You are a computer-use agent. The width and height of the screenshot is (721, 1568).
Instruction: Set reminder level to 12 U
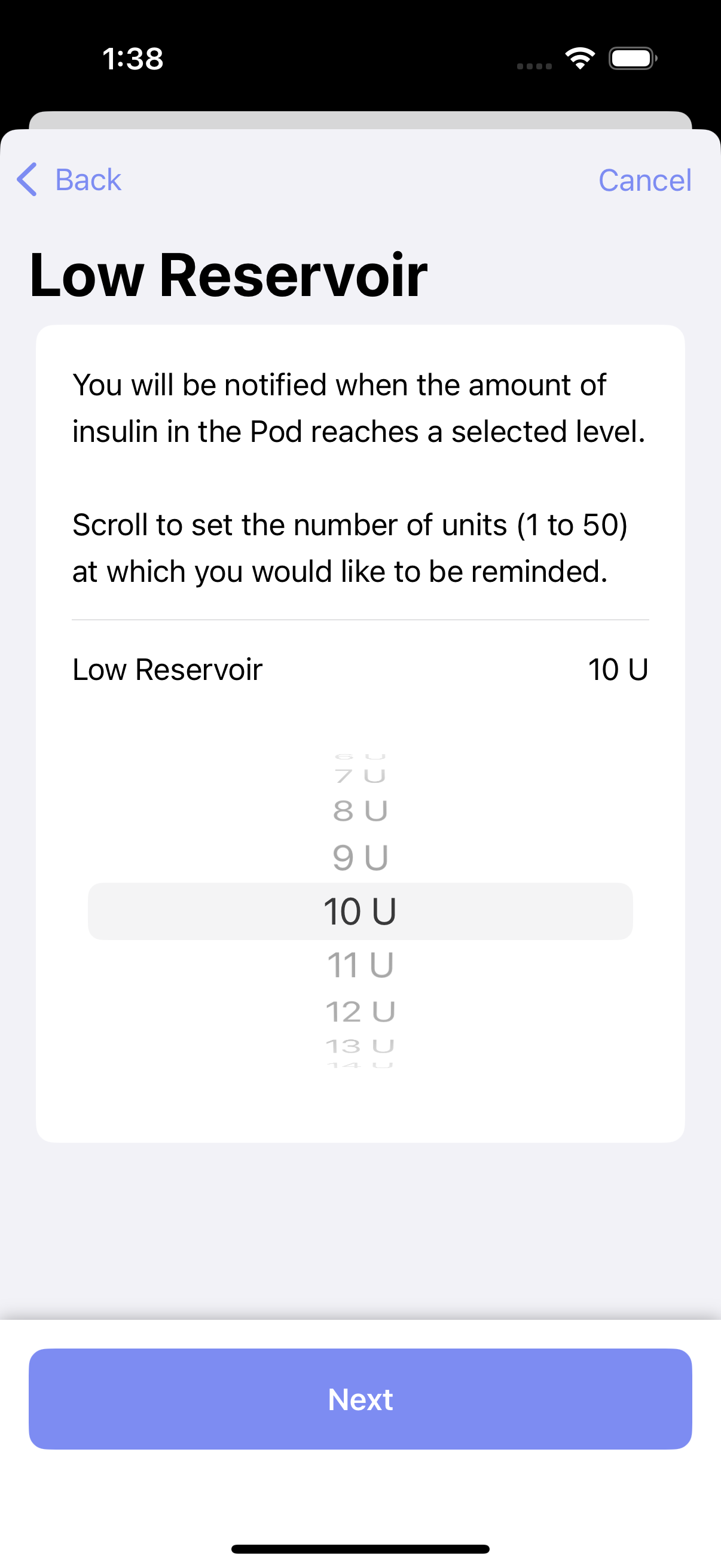pos(360,1012)
